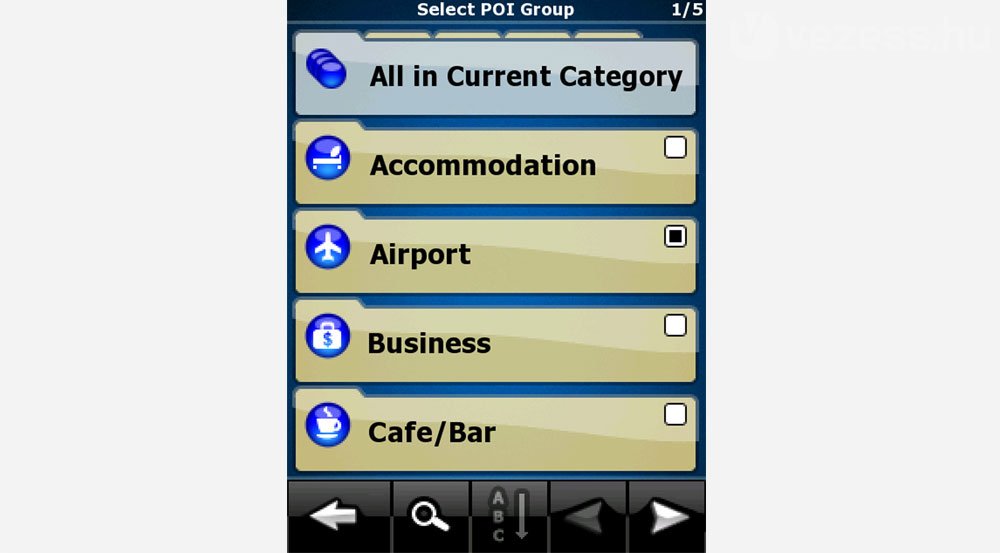Tick the Business checkbox

[676, 325]
